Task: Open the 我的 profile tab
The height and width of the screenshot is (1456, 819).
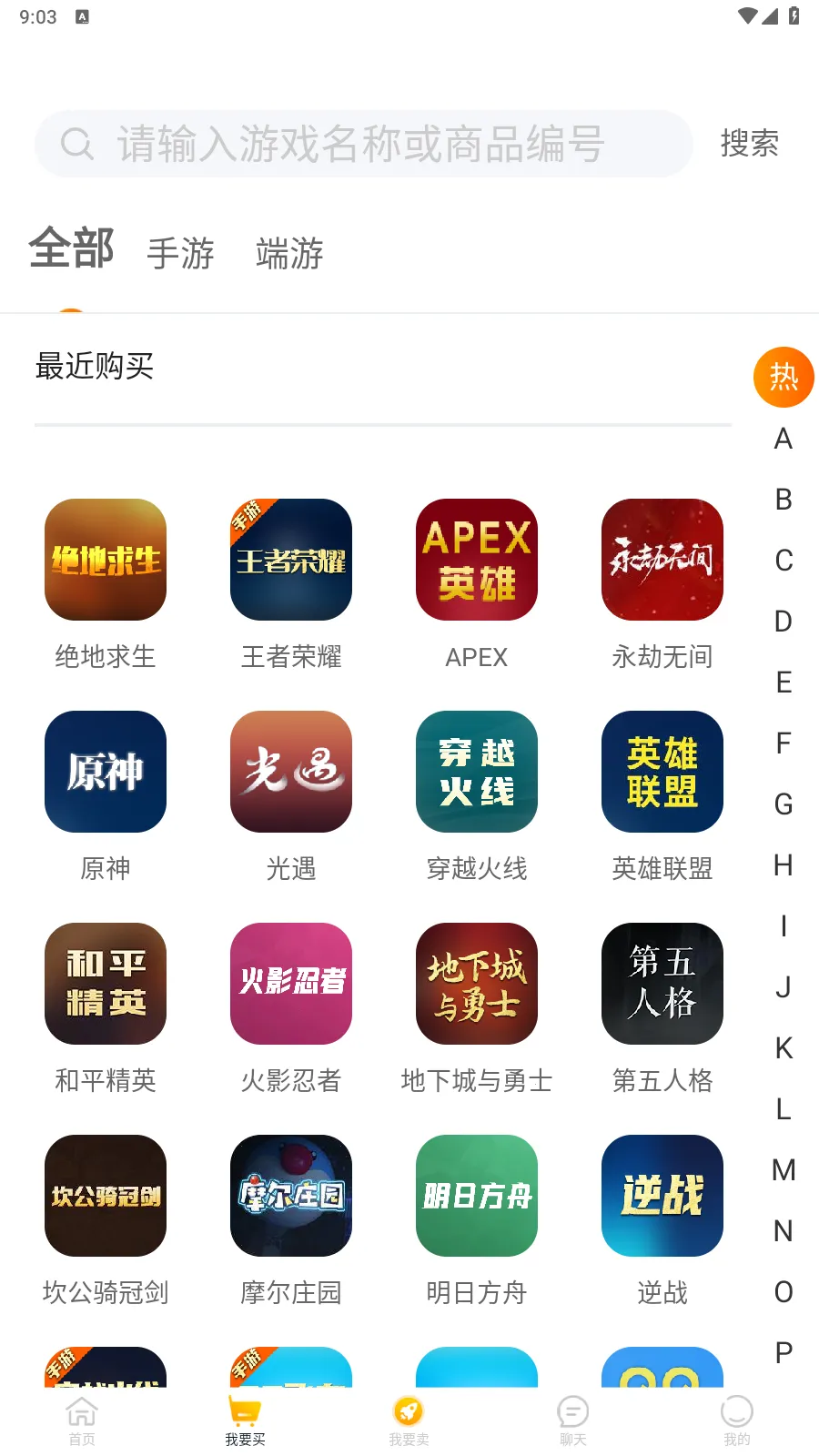Action: click(737, 1421)
